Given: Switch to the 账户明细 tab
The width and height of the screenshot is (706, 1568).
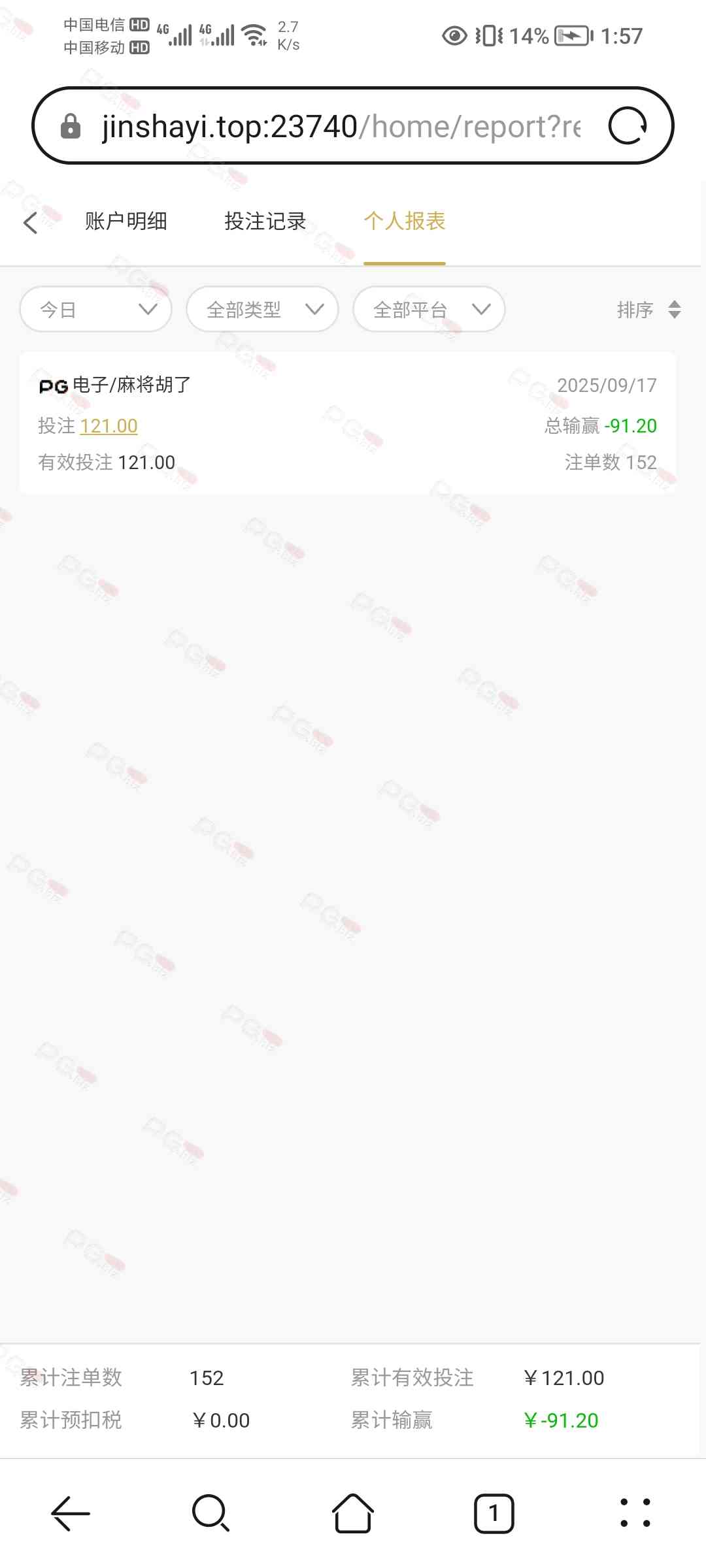Looking at the screenshot, I should click(126, 221).
